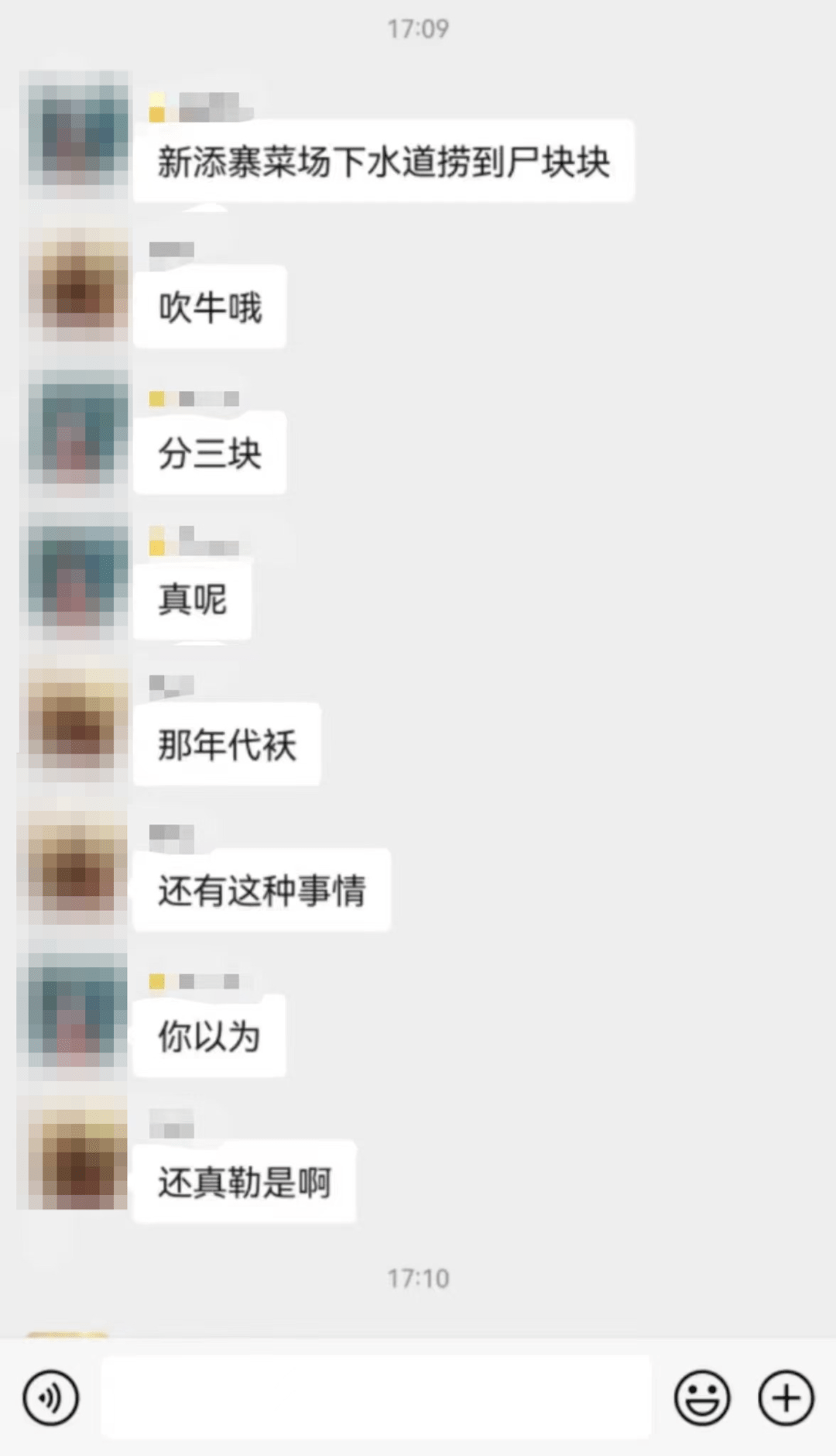Open avatar beside message 吹牛哦
Screen dimensions: 836x1456
pyautogui.click(x=77, y=286)
